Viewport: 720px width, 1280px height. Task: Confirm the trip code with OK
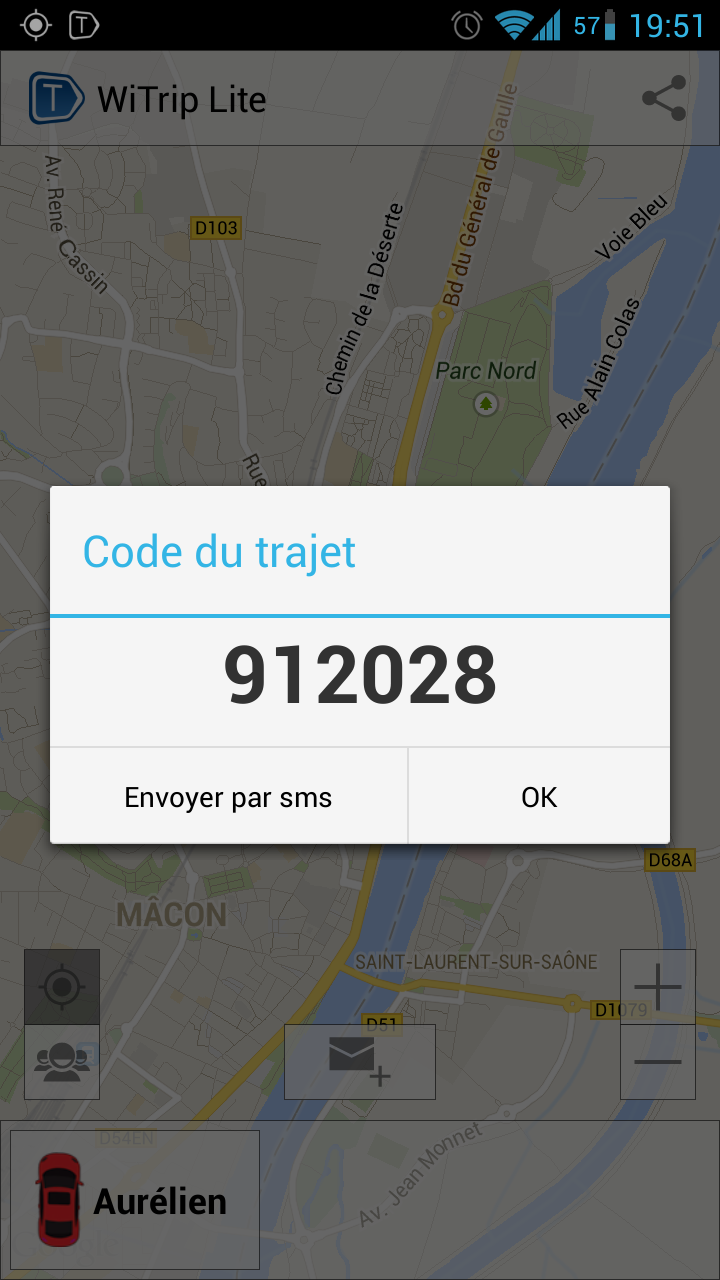click(539, 797)
